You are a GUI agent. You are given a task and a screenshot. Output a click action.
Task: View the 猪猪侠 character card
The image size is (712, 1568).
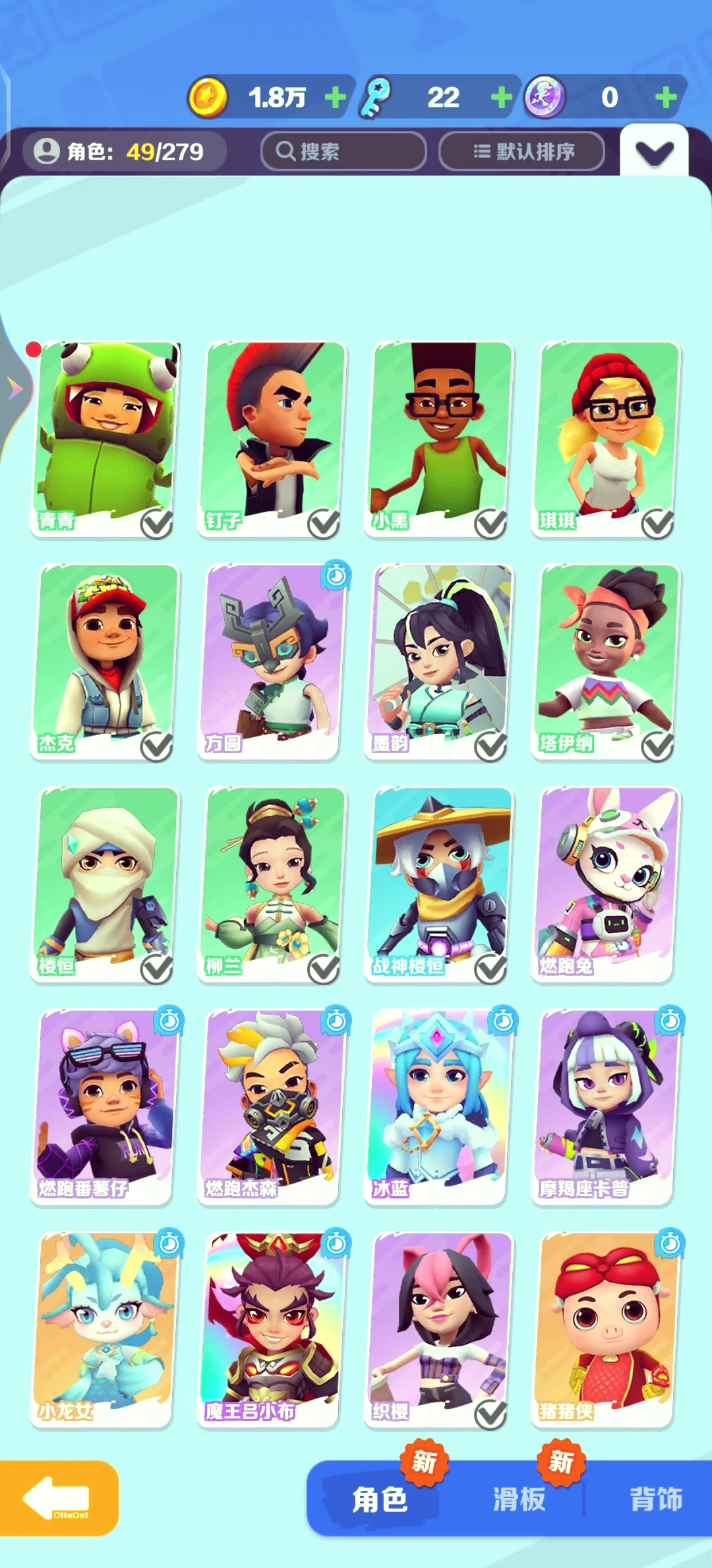tap(606, 1329)
